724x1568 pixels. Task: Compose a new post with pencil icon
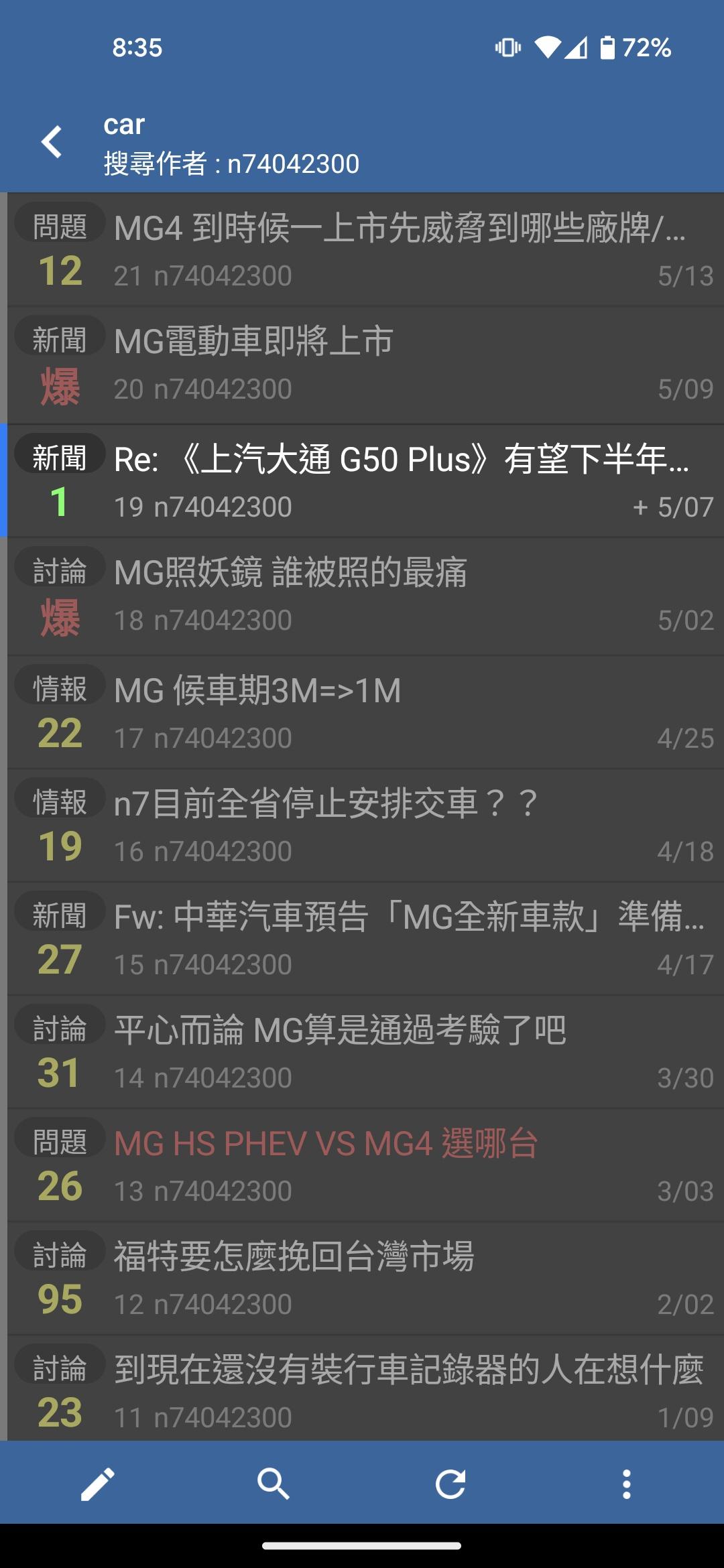pyautogui.click(x=98, y=1484)
